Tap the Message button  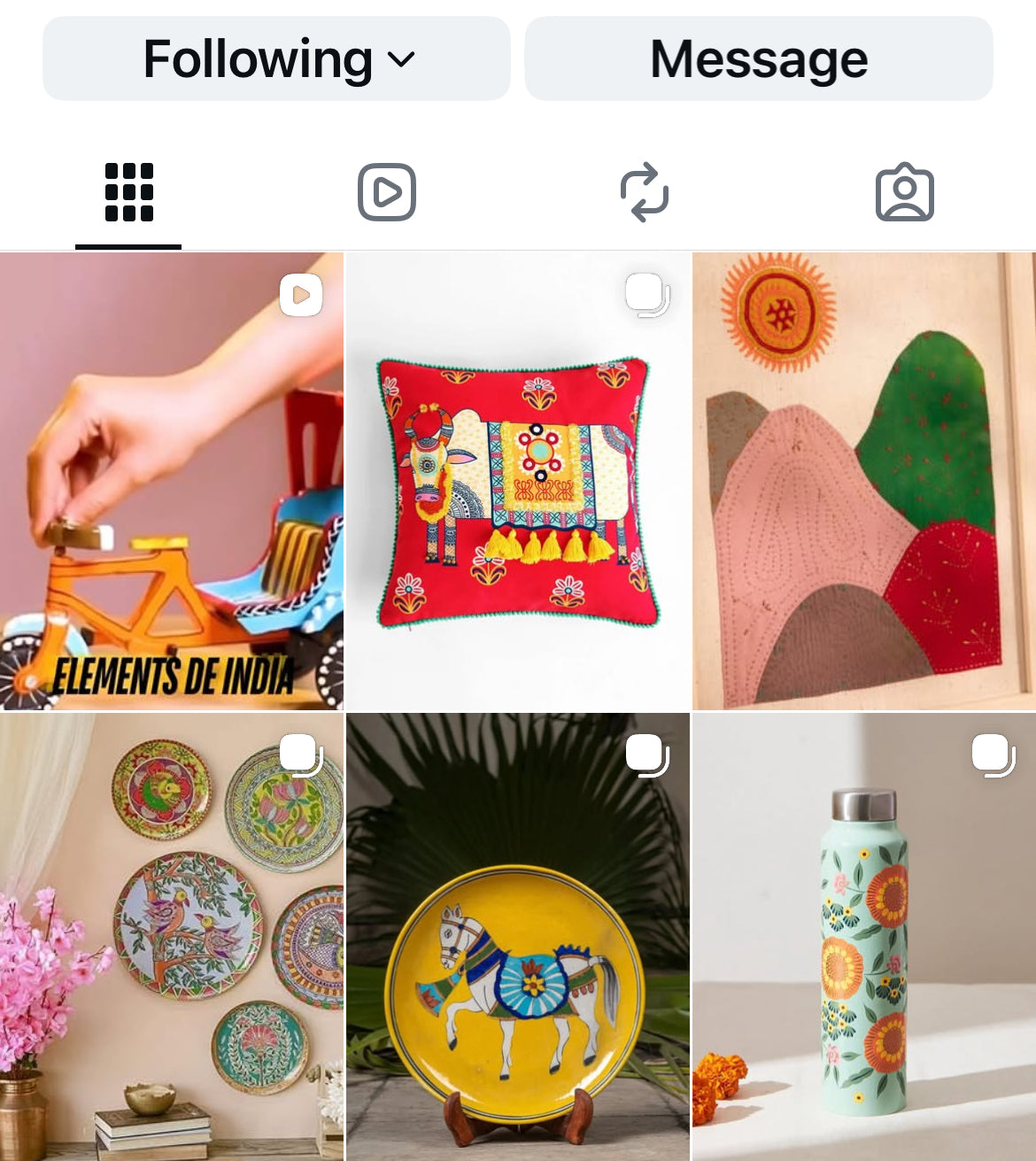(758, 58)
